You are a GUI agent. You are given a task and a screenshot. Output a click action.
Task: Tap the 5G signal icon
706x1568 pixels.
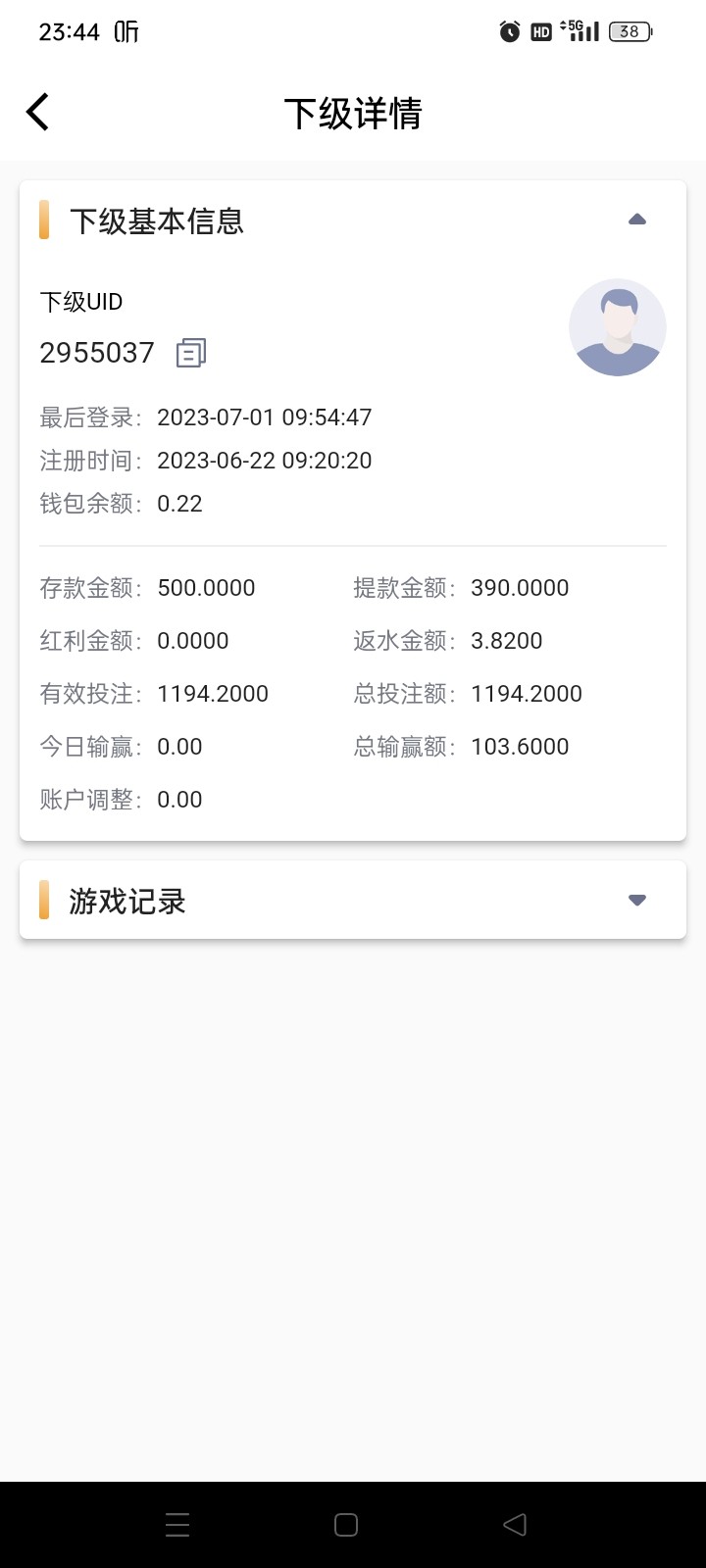(580, 31)
